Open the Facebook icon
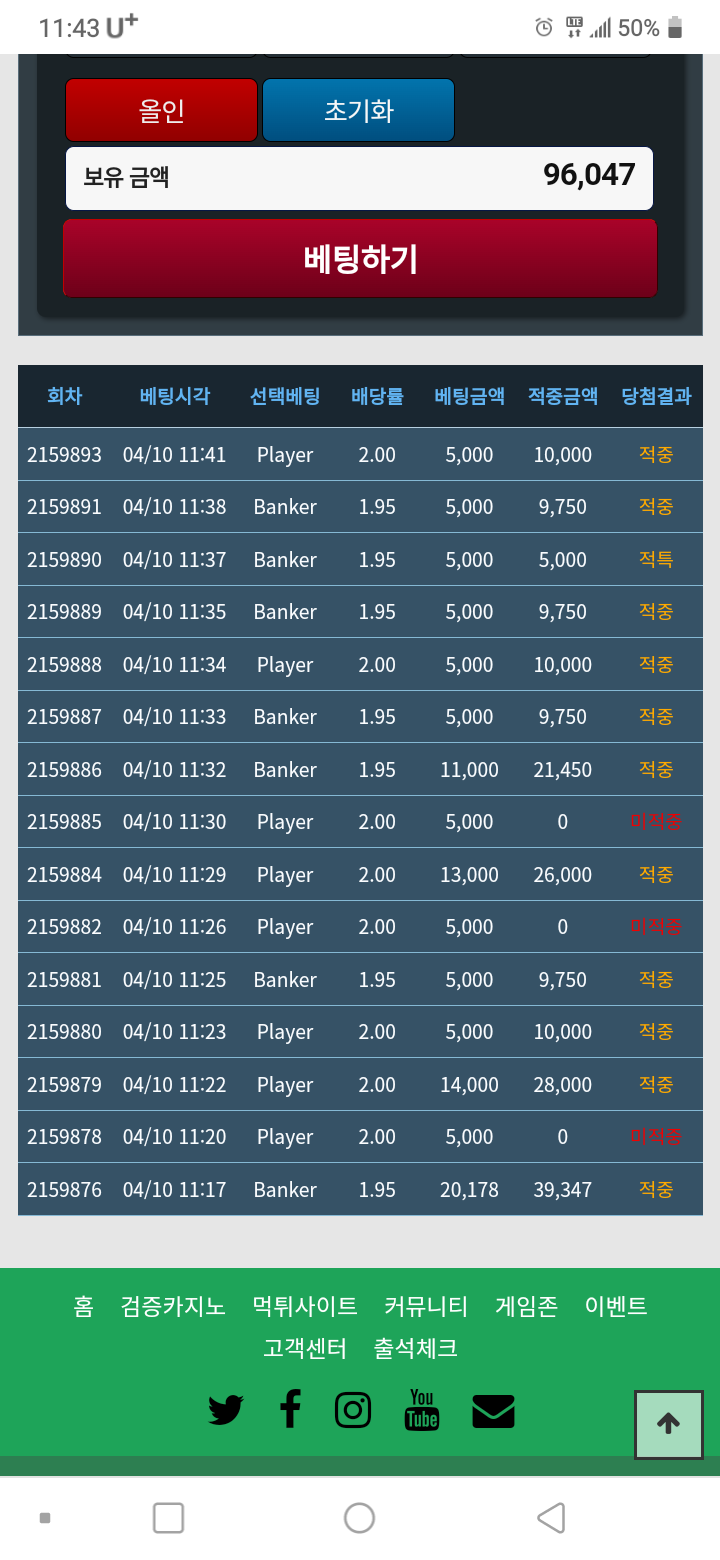 coord(290,1409)
